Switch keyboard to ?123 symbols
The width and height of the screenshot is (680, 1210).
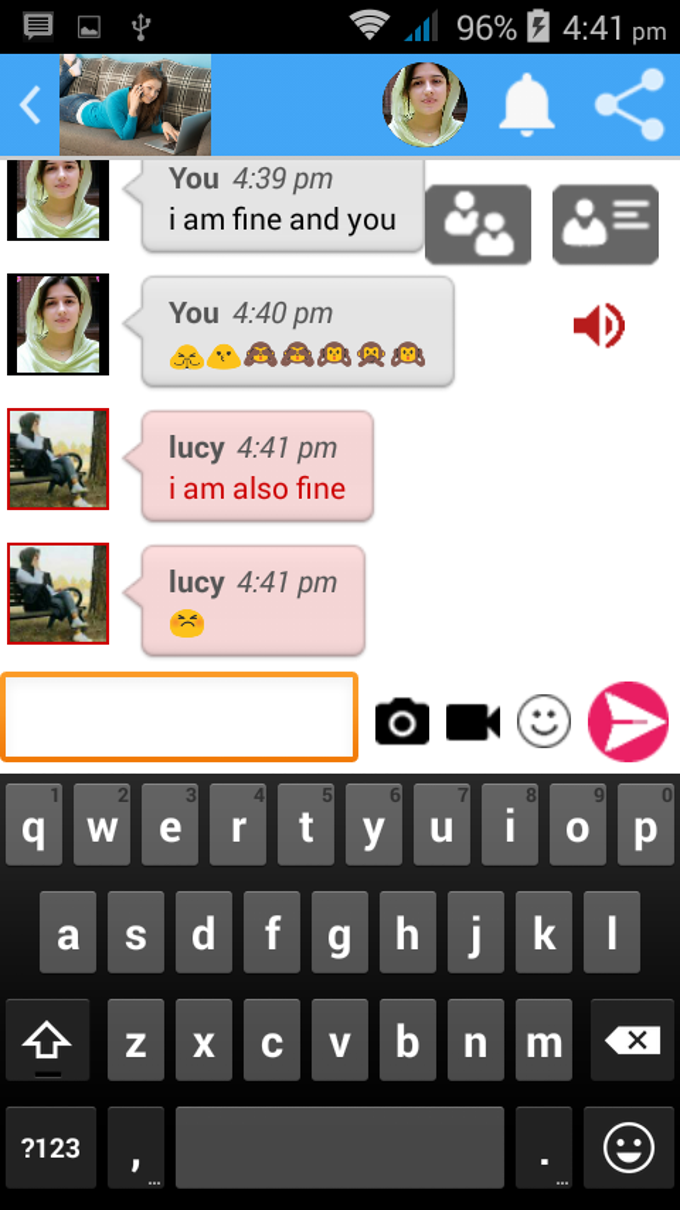click(x=51, y=1147)
